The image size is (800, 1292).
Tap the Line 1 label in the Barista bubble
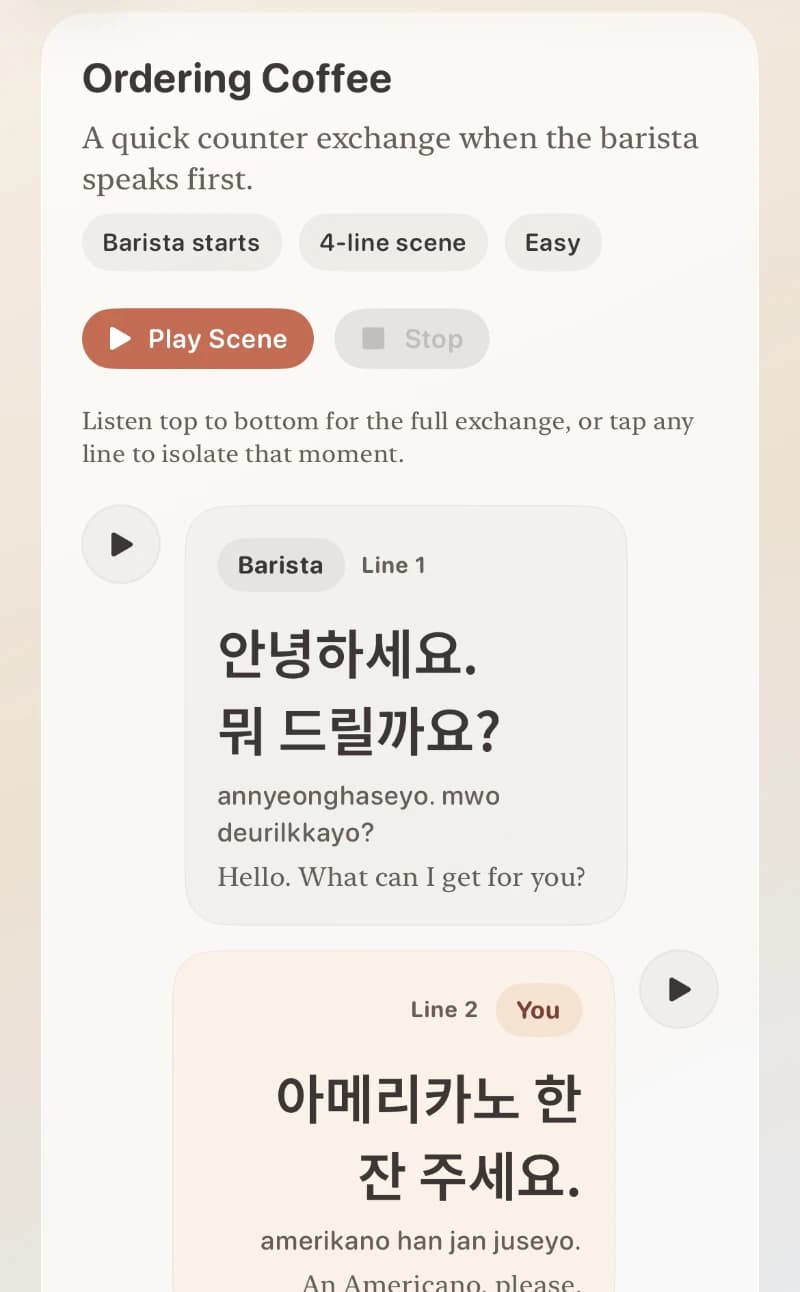coord(393,565)
